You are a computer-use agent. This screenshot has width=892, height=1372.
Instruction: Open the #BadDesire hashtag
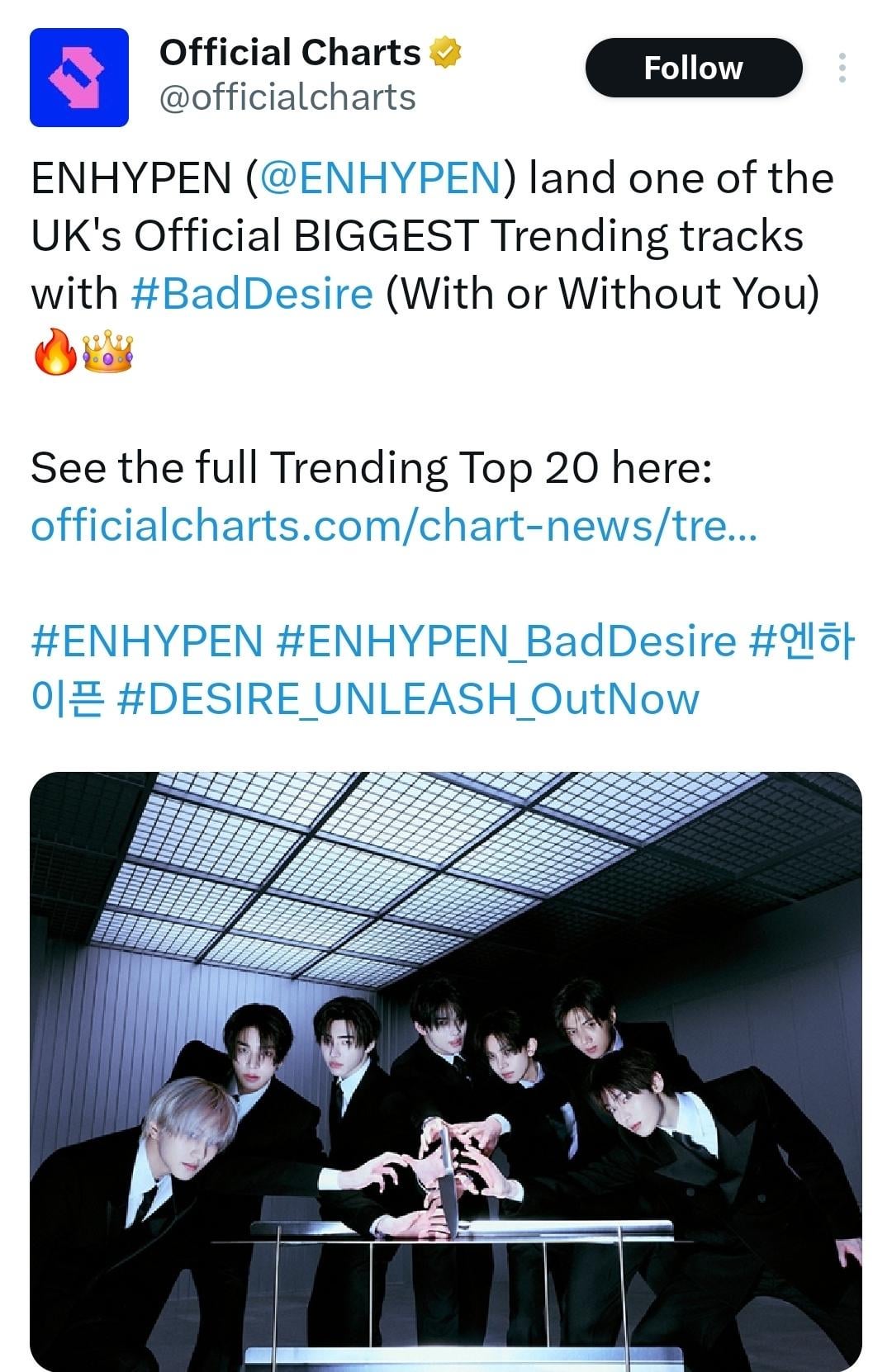252,294
